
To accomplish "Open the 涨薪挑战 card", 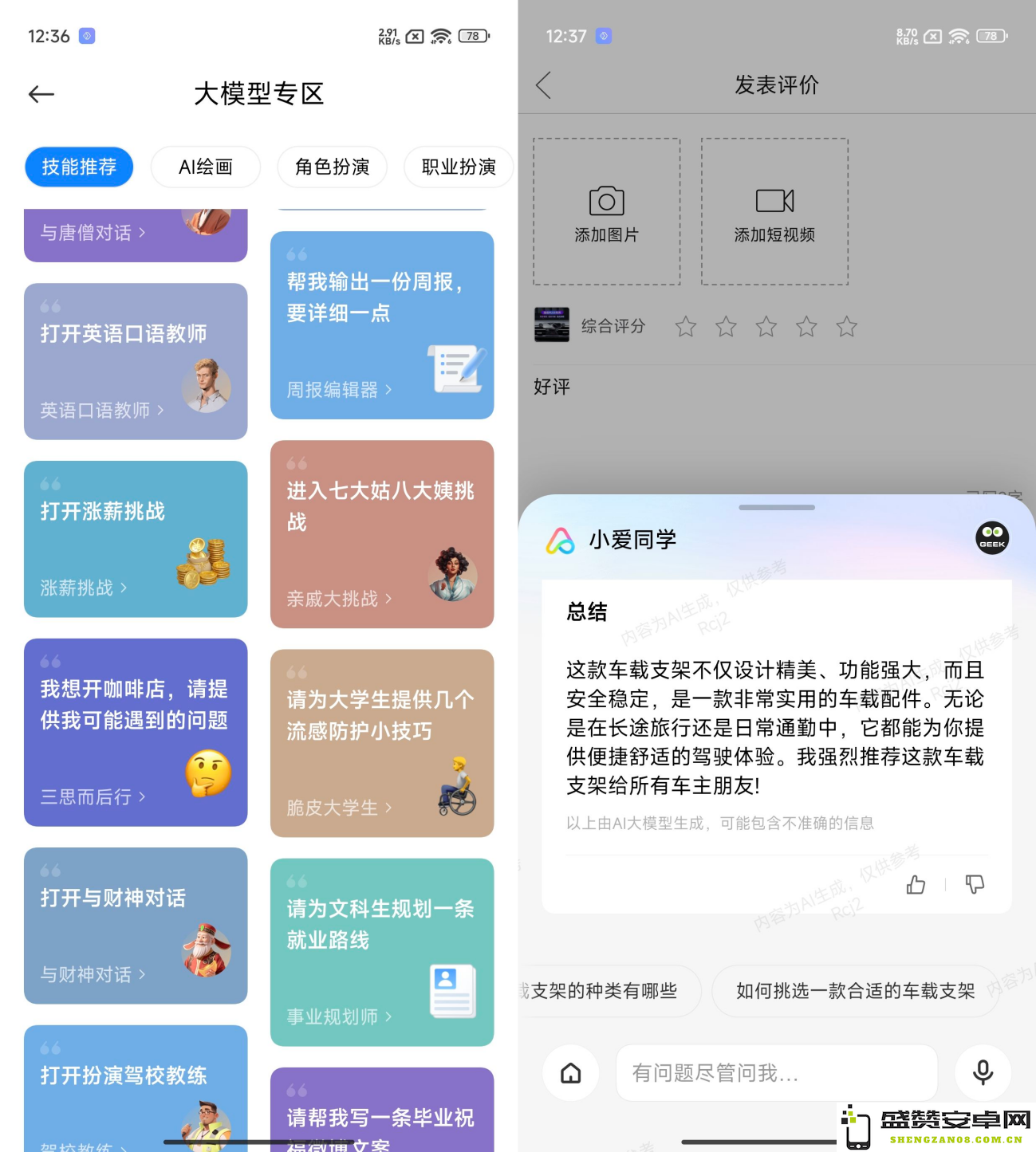I will [136, 539].
